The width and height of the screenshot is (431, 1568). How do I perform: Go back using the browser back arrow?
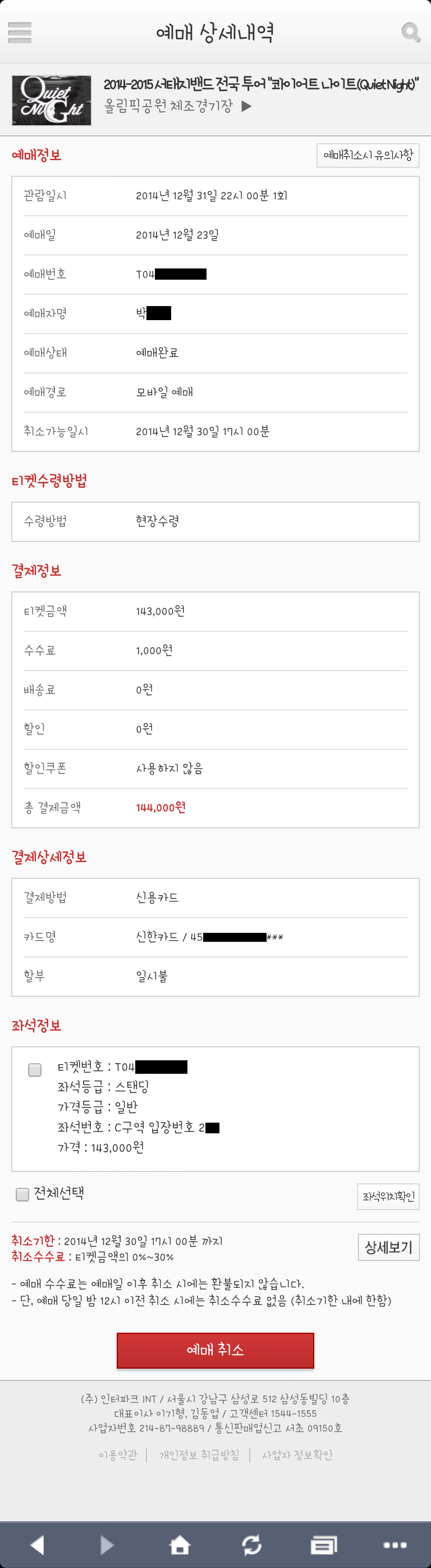tap(36, 1544)
